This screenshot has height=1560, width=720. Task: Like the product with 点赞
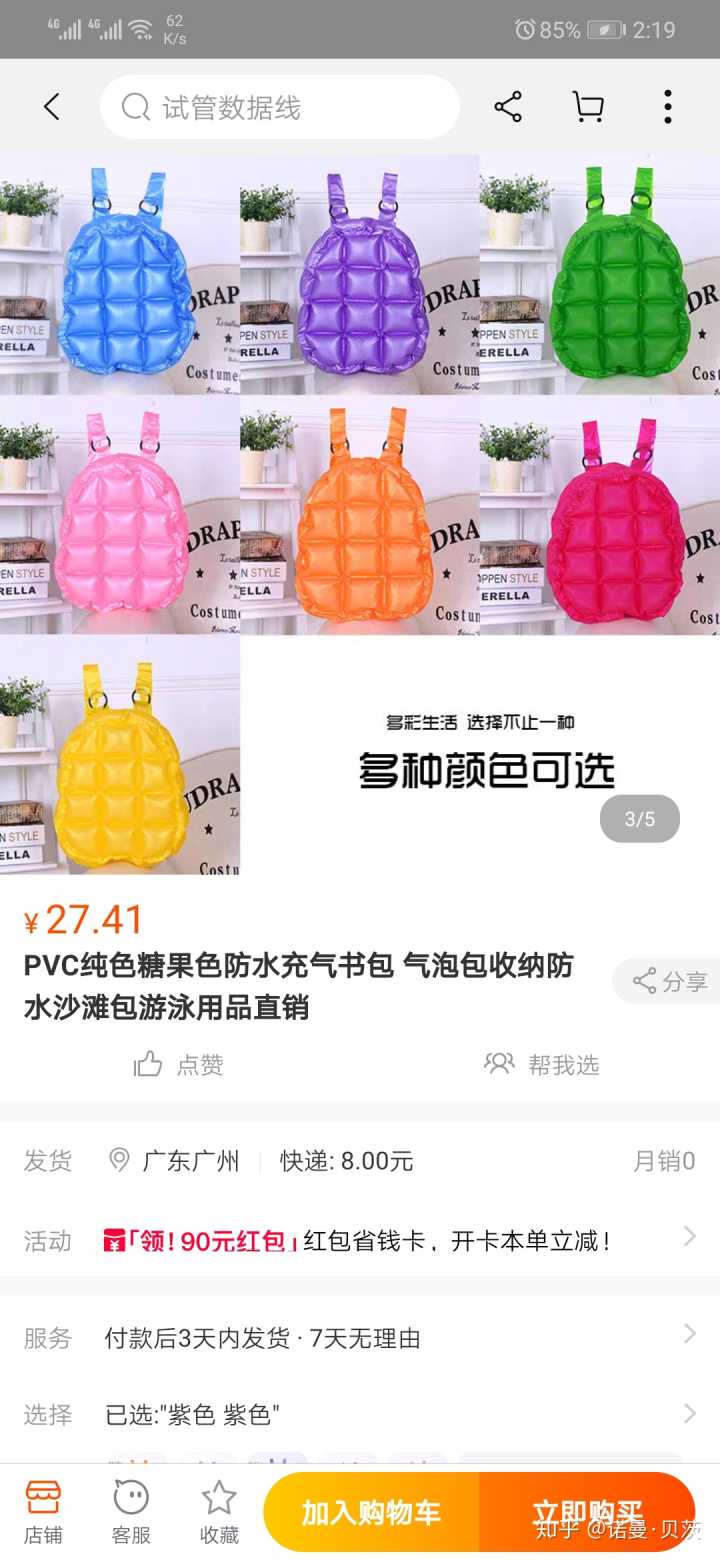(179, 1064)
